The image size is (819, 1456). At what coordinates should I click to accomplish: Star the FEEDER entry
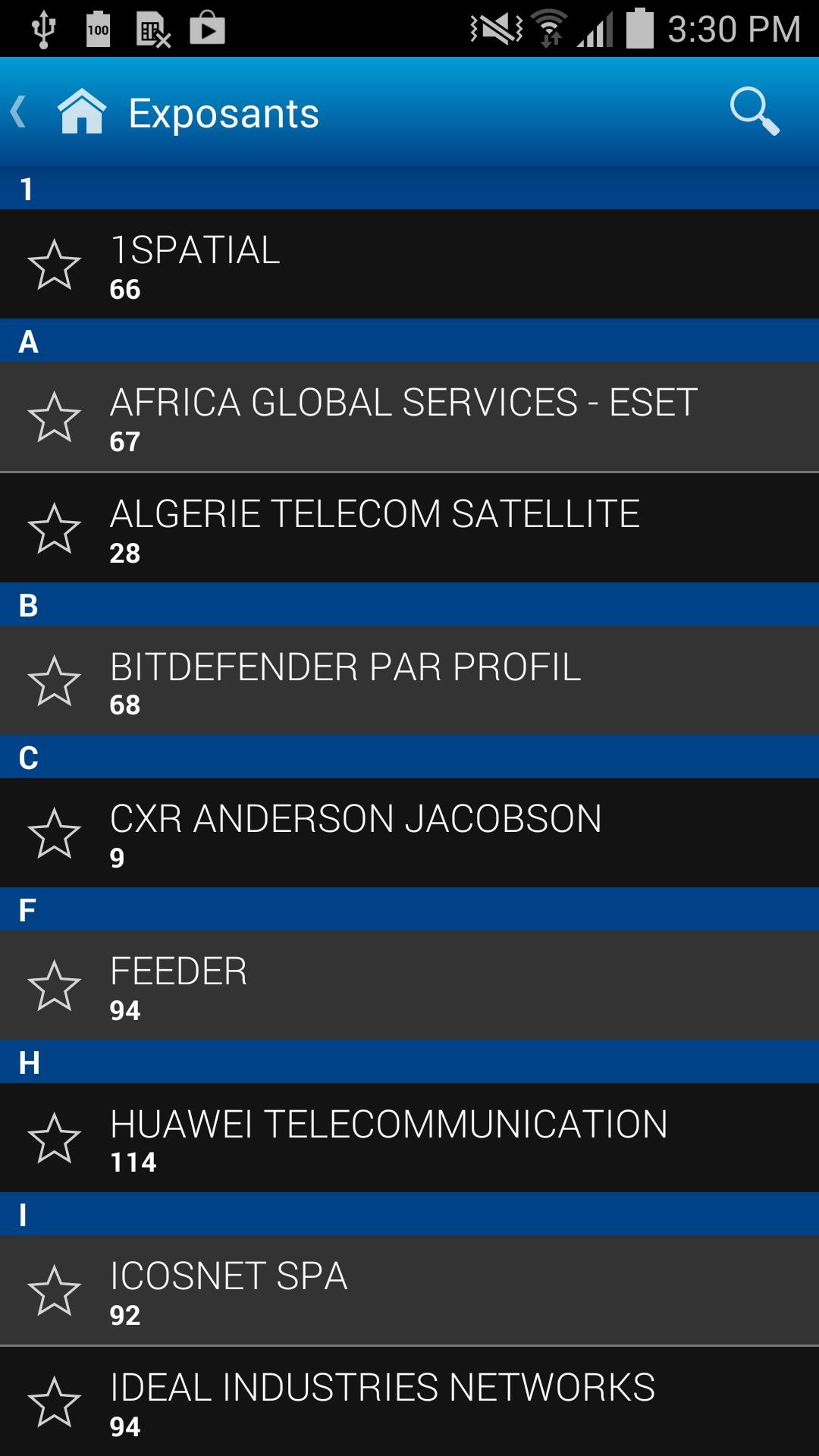(x=55, y=985)
